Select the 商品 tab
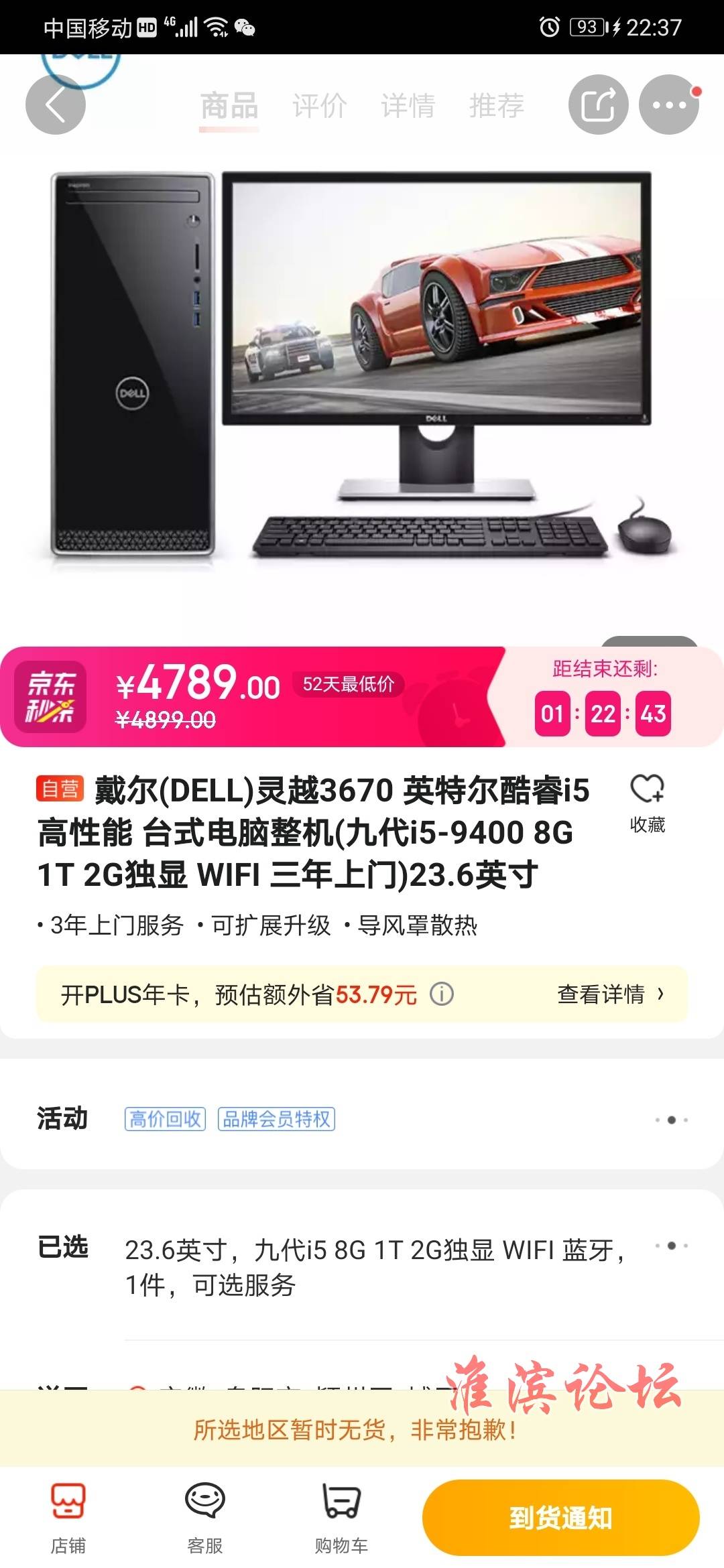724x1568 pixels. point(229,106)
